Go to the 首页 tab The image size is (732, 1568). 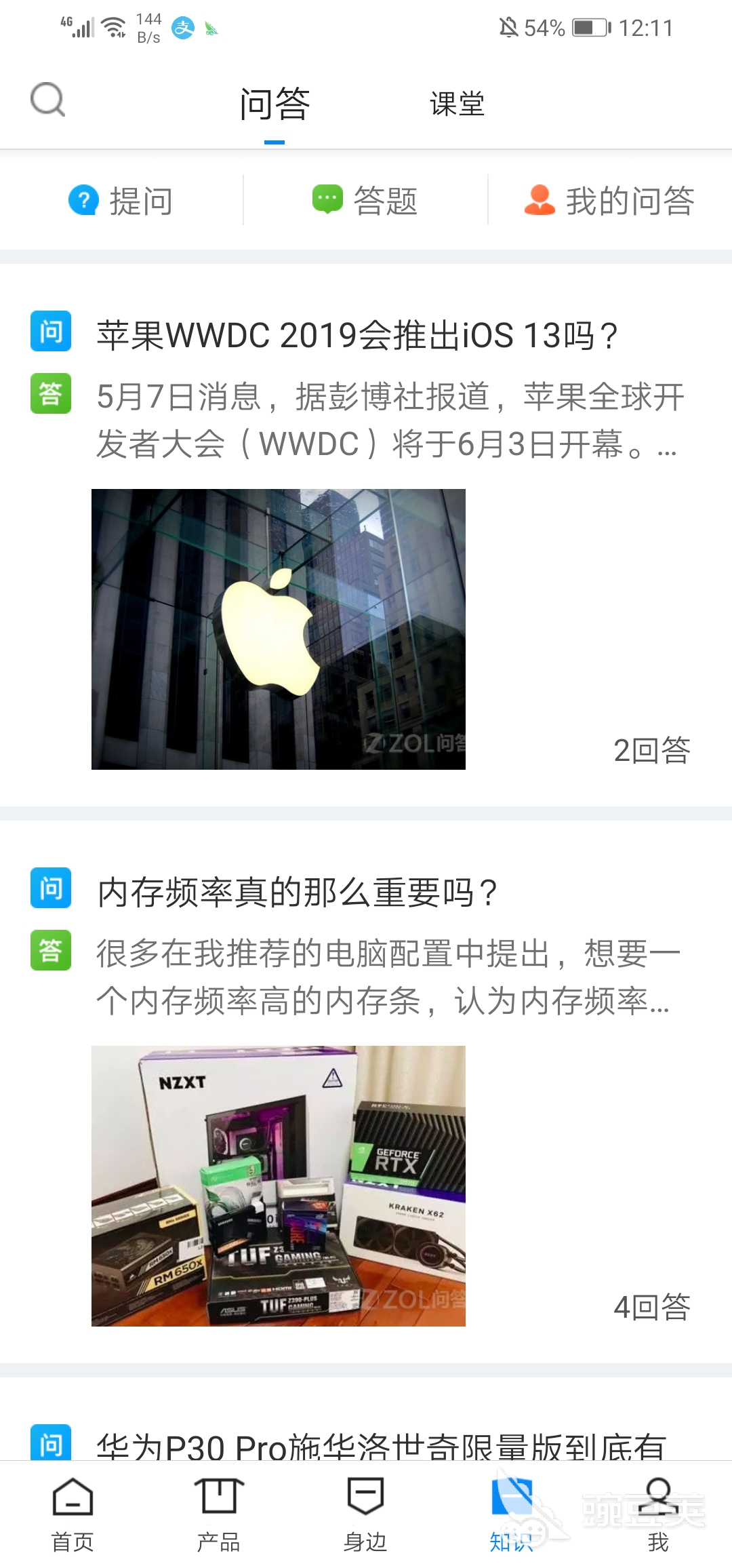[x=73, y=1515]
